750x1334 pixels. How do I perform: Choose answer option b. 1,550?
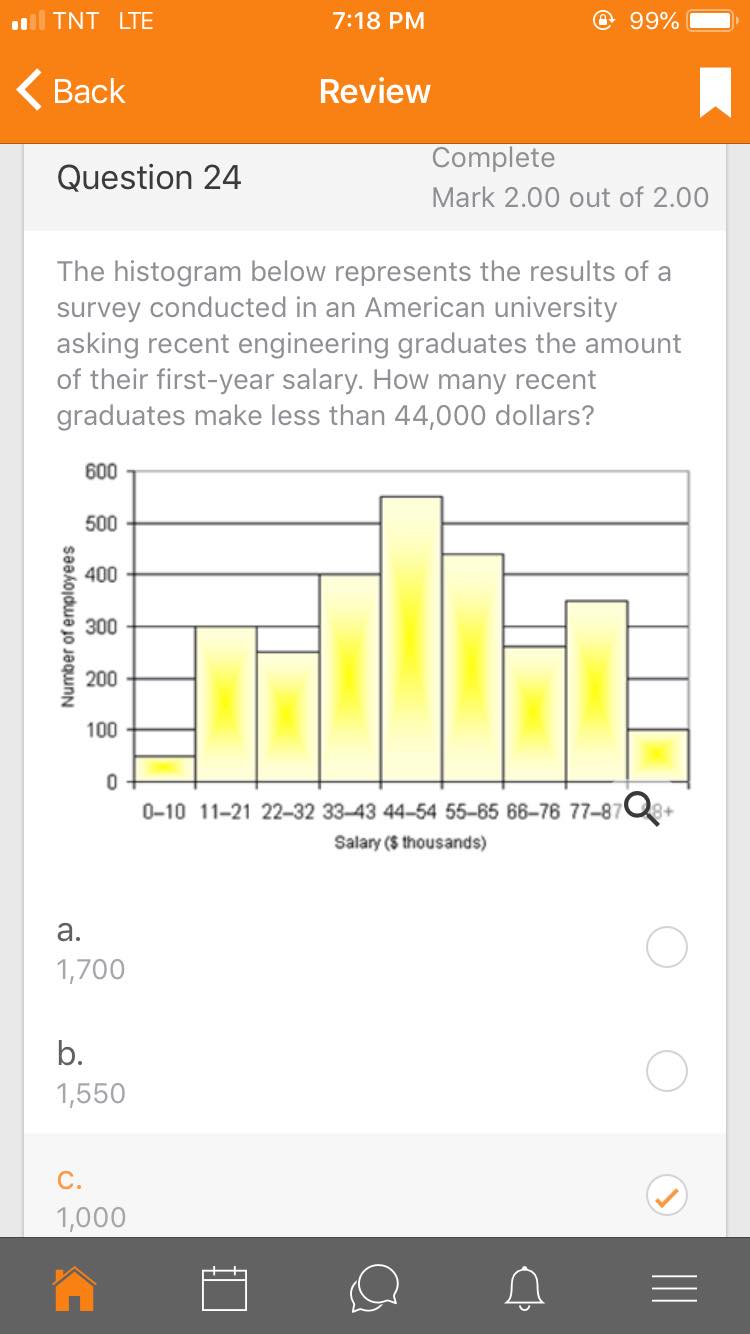[666, 1071]
